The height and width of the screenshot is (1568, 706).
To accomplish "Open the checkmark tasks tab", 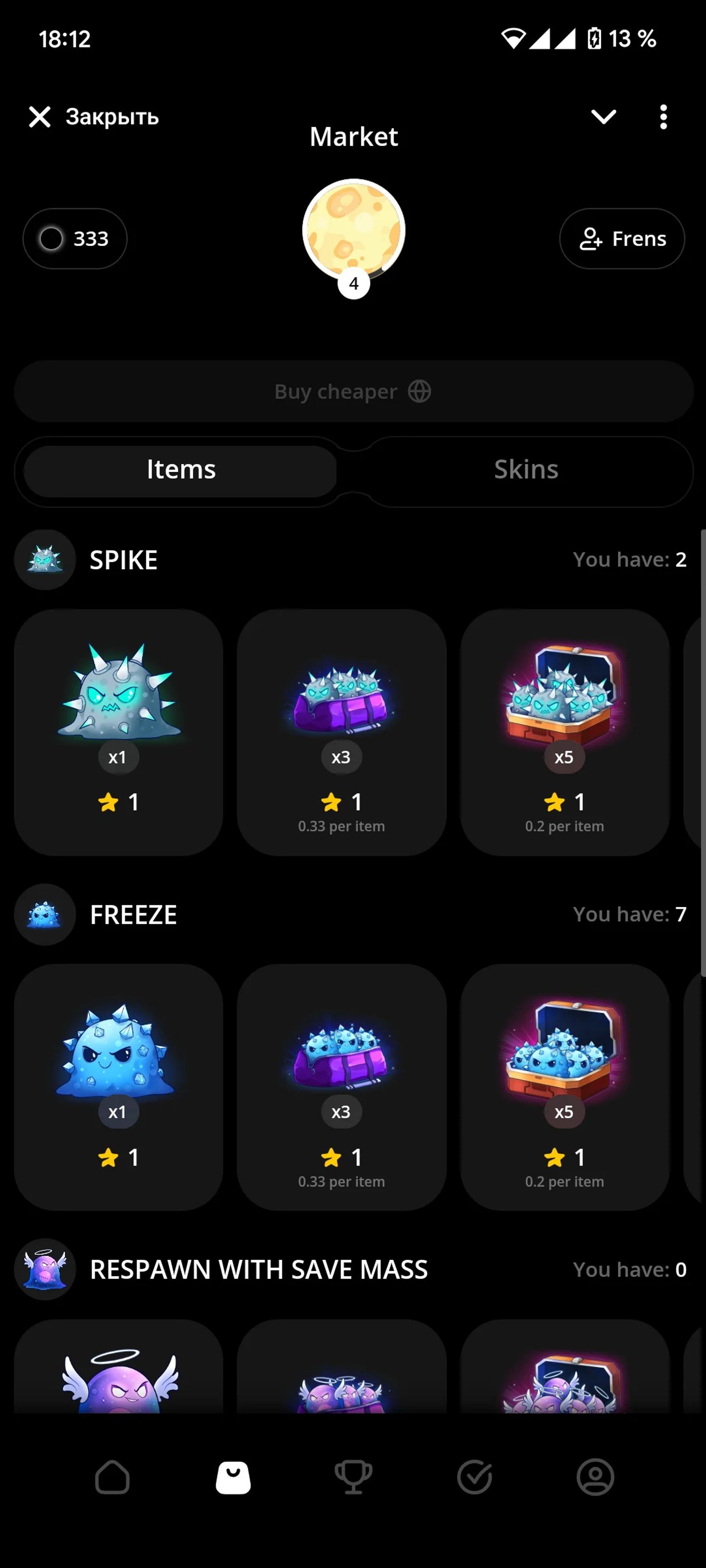I will (x=474, y=1477).
